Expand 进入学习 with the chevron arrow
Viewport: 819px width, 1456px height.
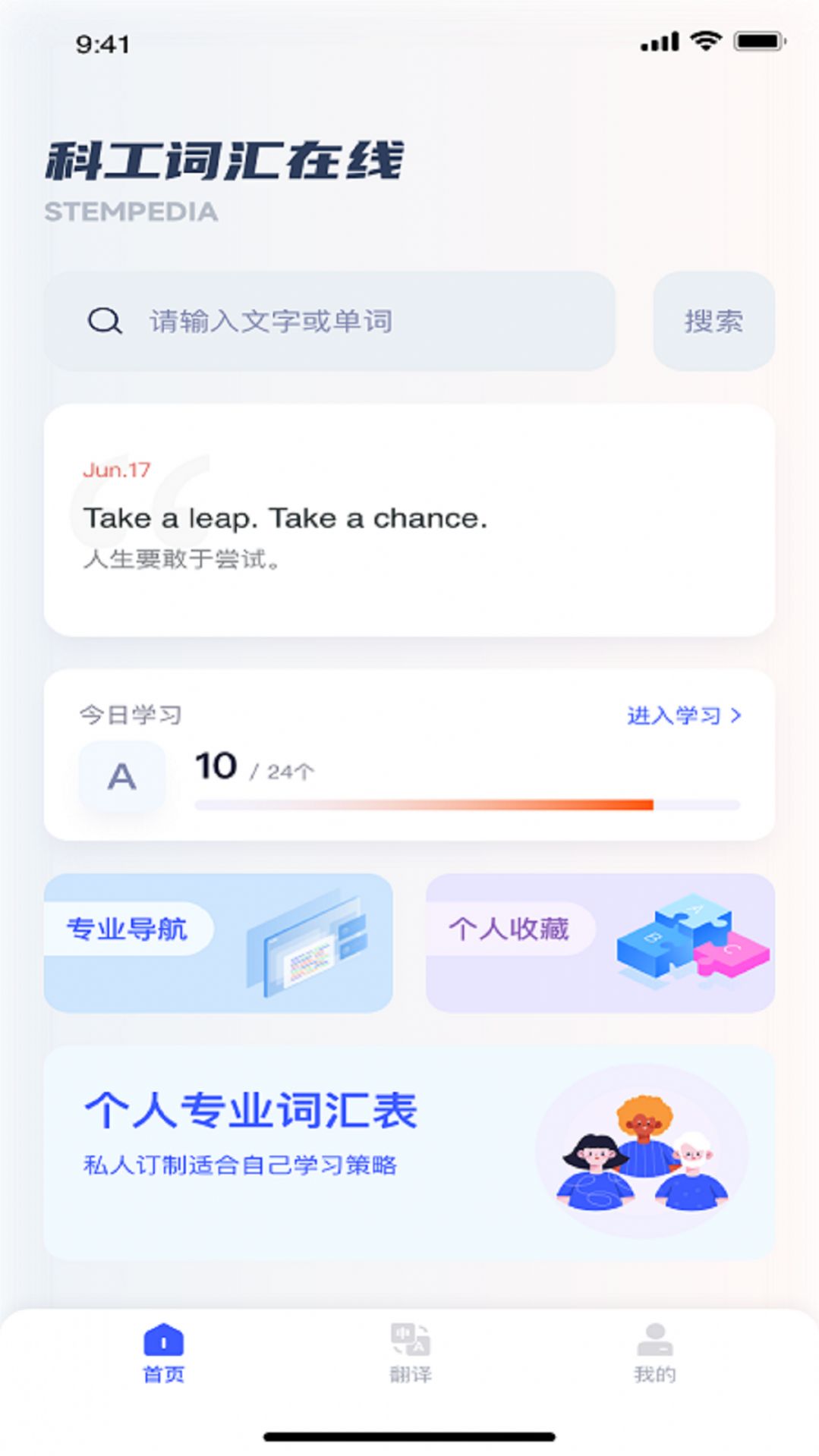click(682, 713)
